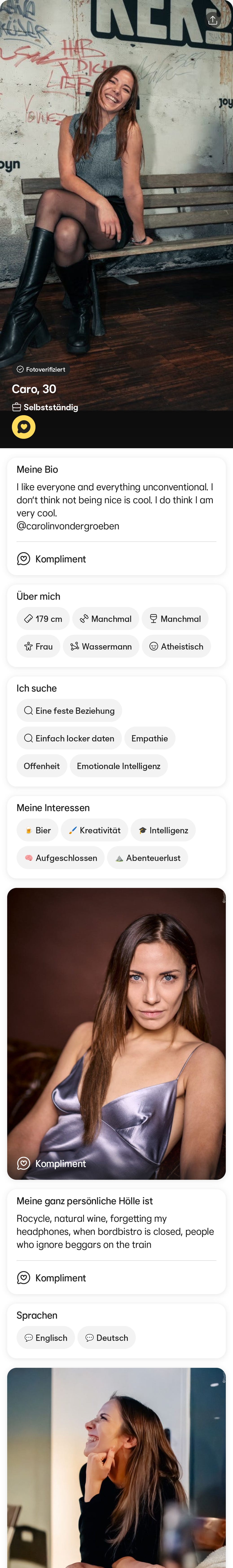Share this profile via the share icon
Viewport: 233px width, 1568px height.
(212, 20)
